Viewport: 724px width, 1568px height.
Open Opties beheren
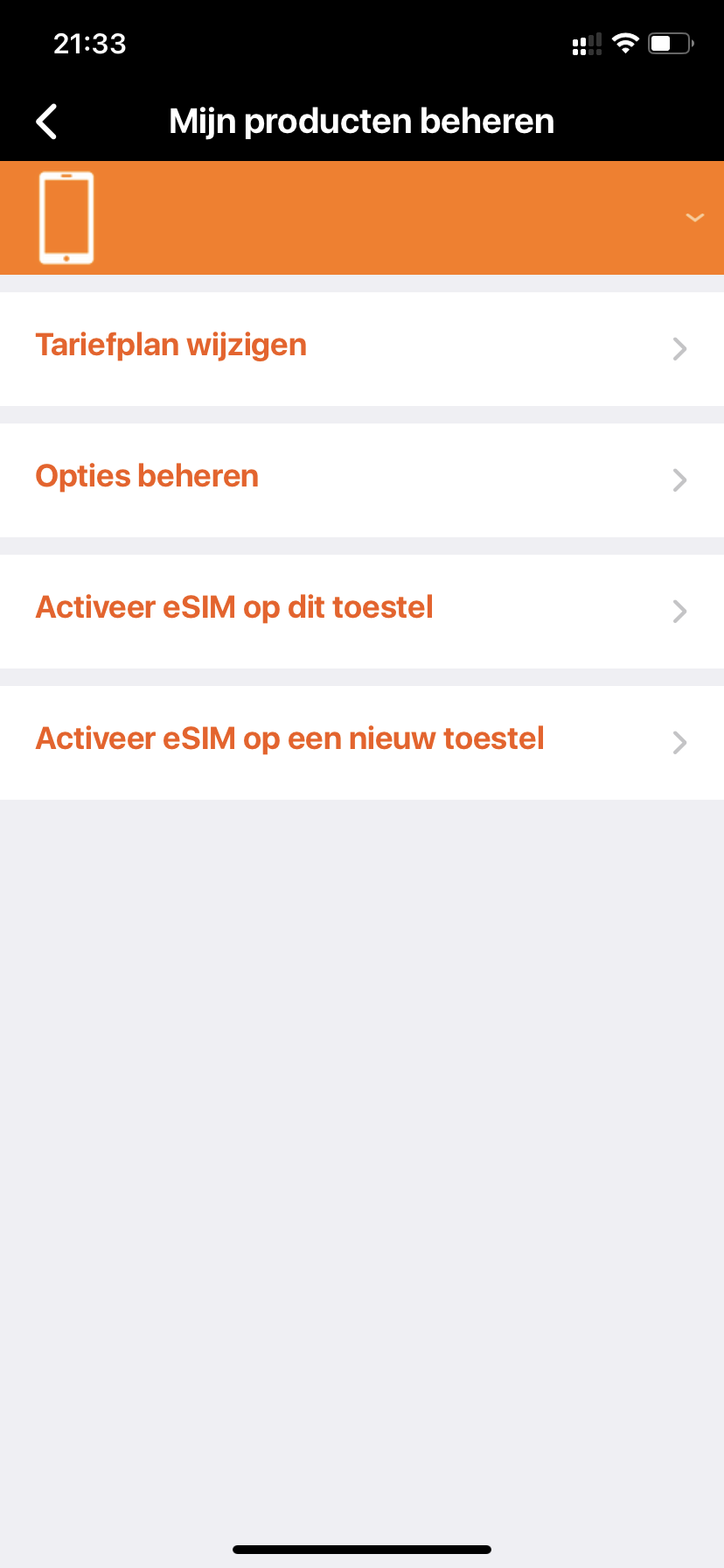point(362,479)
